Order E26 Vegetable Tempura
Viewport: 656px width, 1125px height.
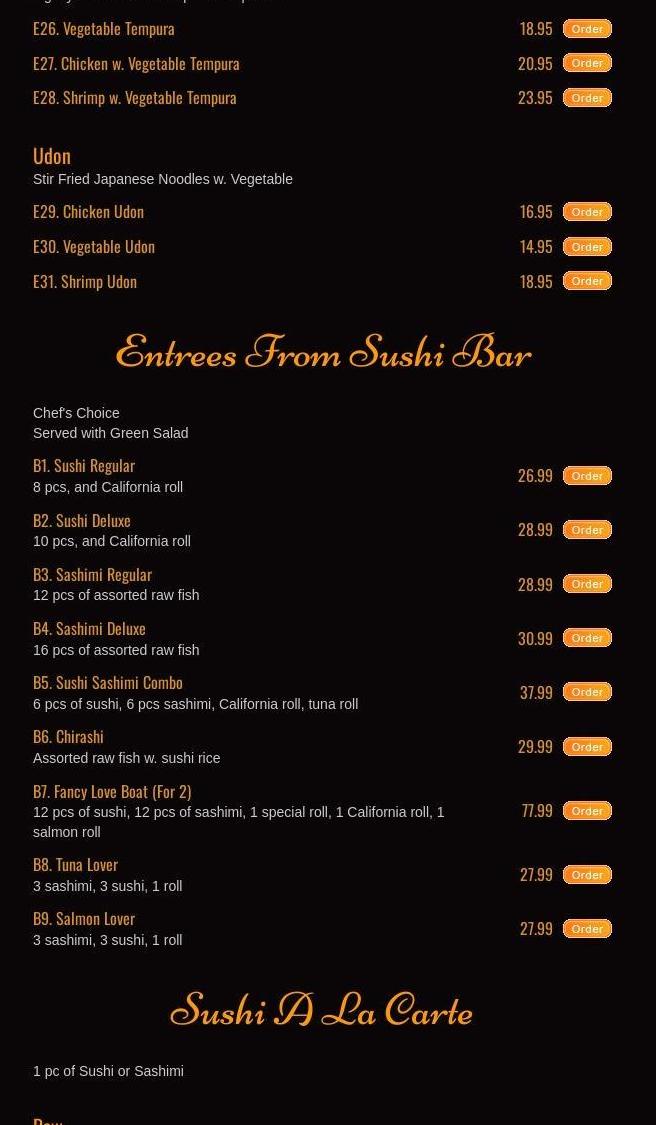point(587,29)
